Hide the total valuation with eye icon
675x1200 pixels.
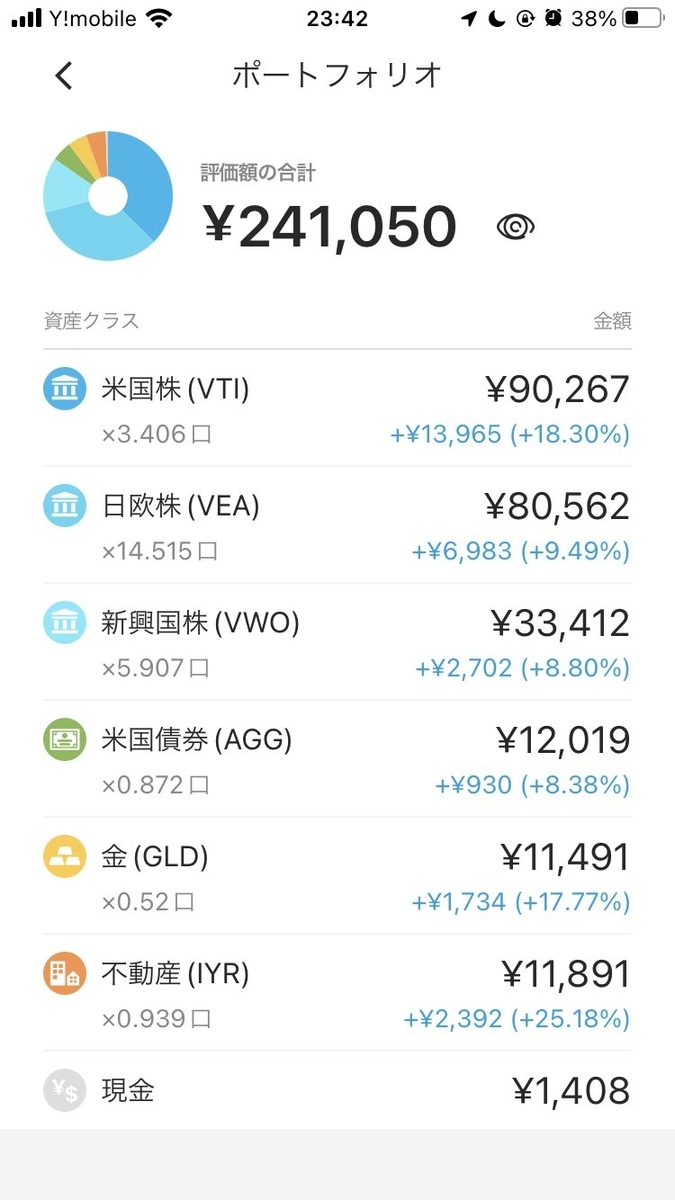click(x=515, y=227)
